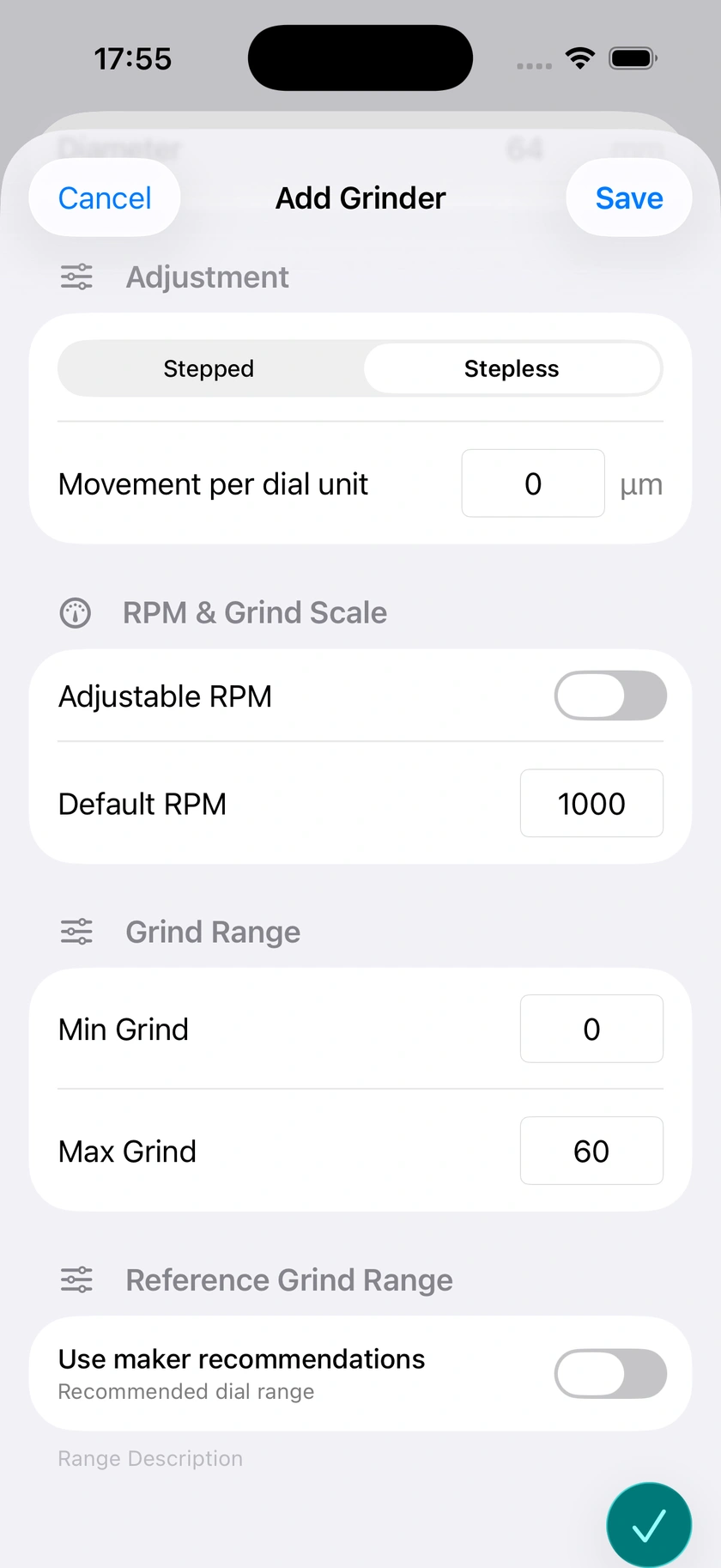Turn on Use maker recommendations
Screen dimensions: 721x1568
click(610, 1374)
